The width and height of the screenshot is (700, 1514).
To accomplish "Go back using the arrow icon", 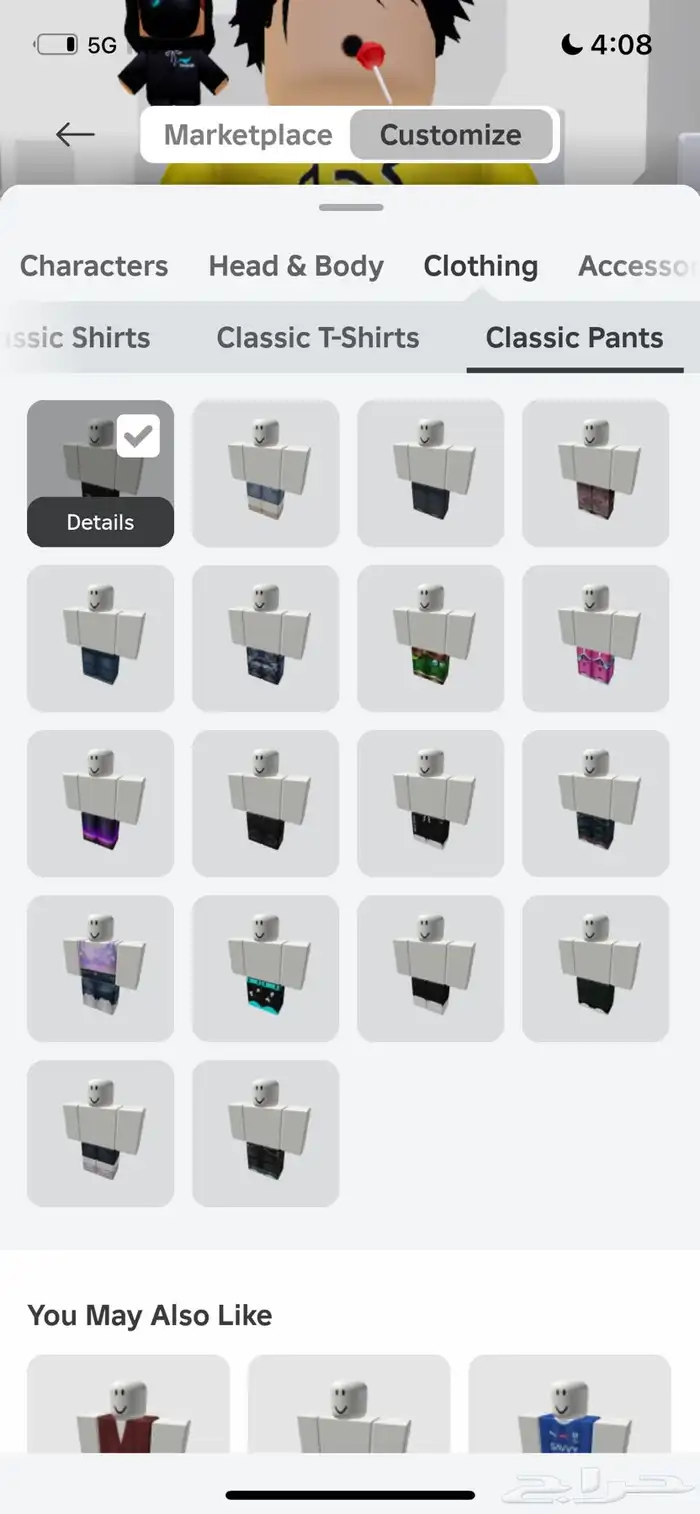I will click(75, 134).
